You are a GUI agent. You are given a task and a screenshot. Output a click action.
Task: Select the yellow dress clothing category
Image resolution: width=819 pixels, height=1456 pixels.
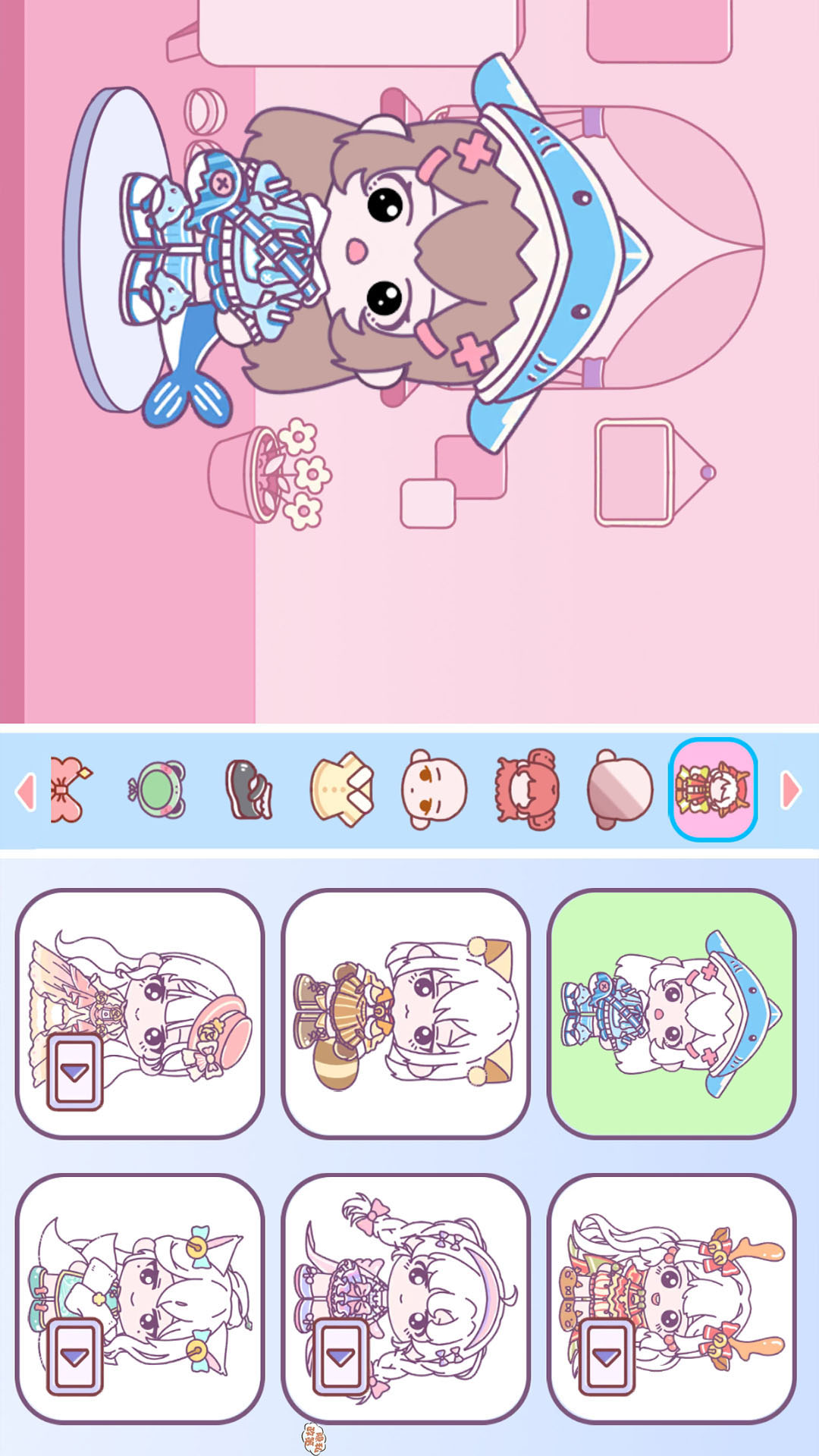342,790
